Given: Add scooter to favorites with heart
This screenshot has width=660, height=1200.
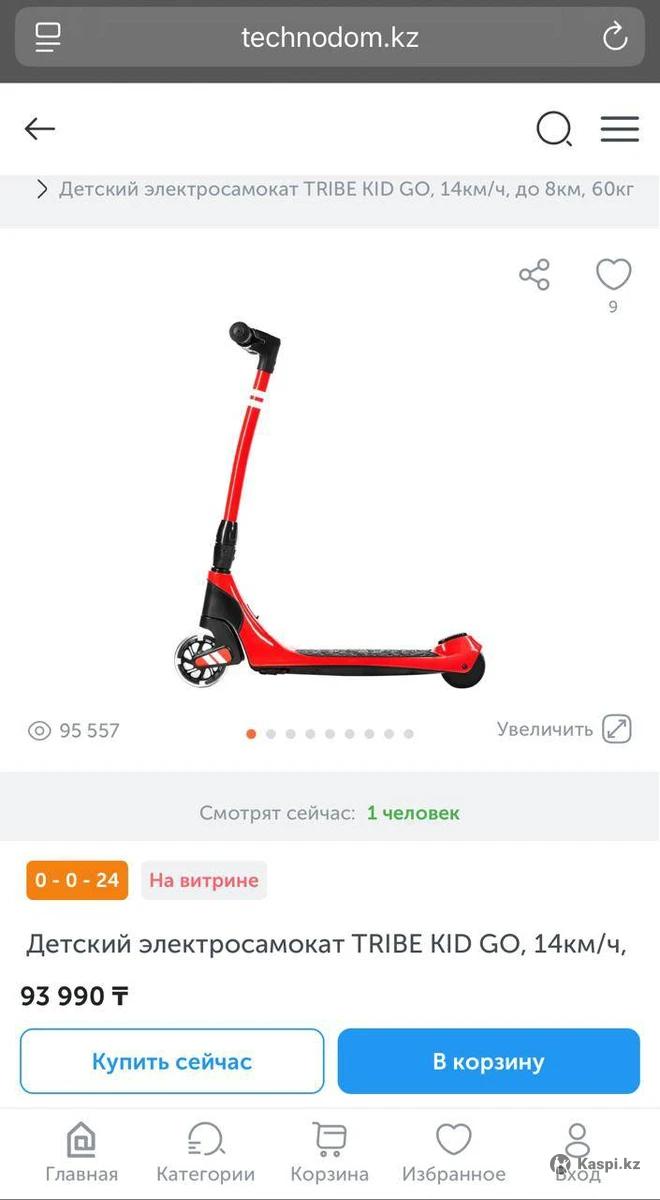Looking at the screenshot, I should pos(613,274).
